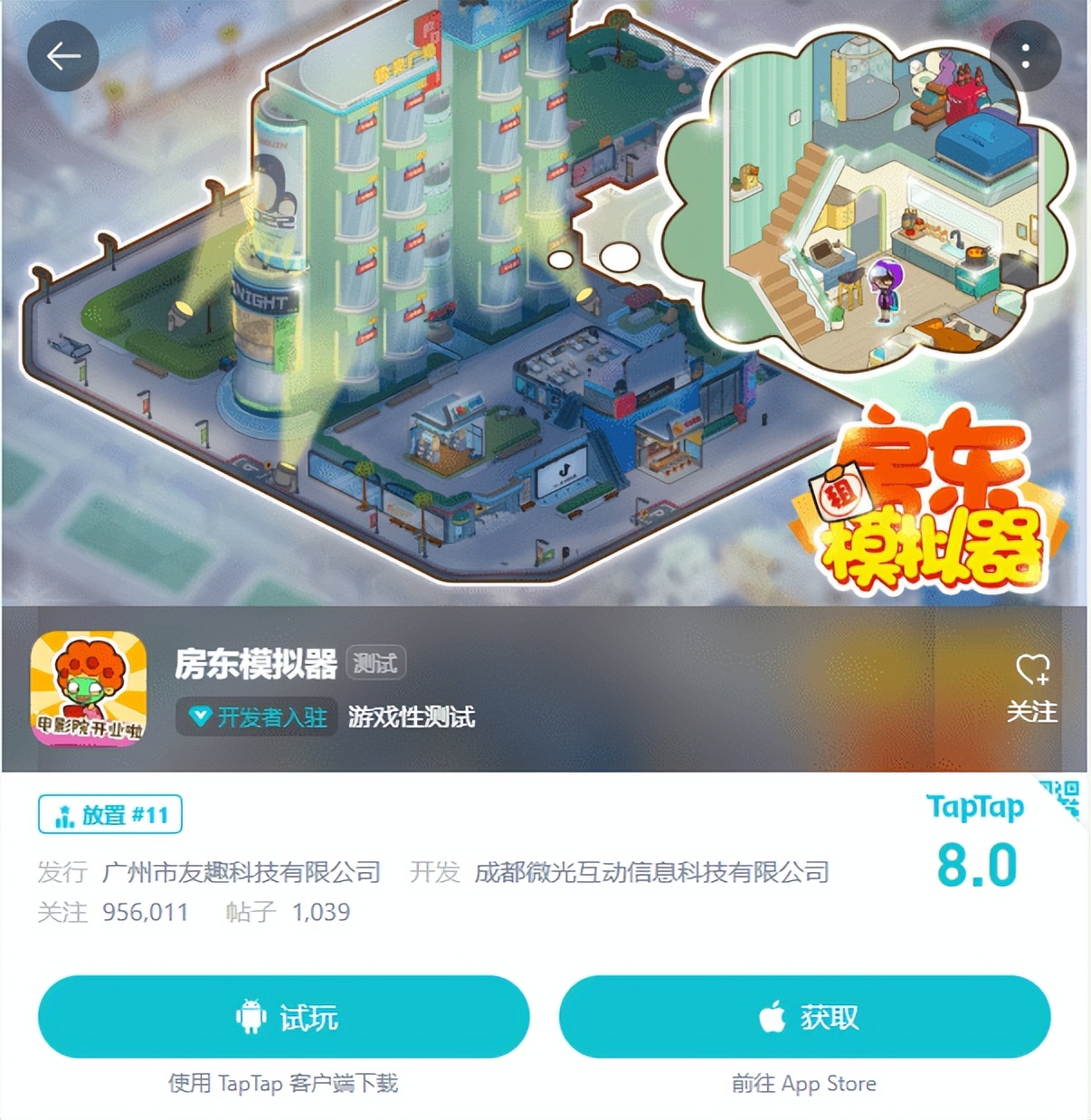Toggle follow with the 关注 heart
1091x1120 pixels.
(x=1031, y=673)
